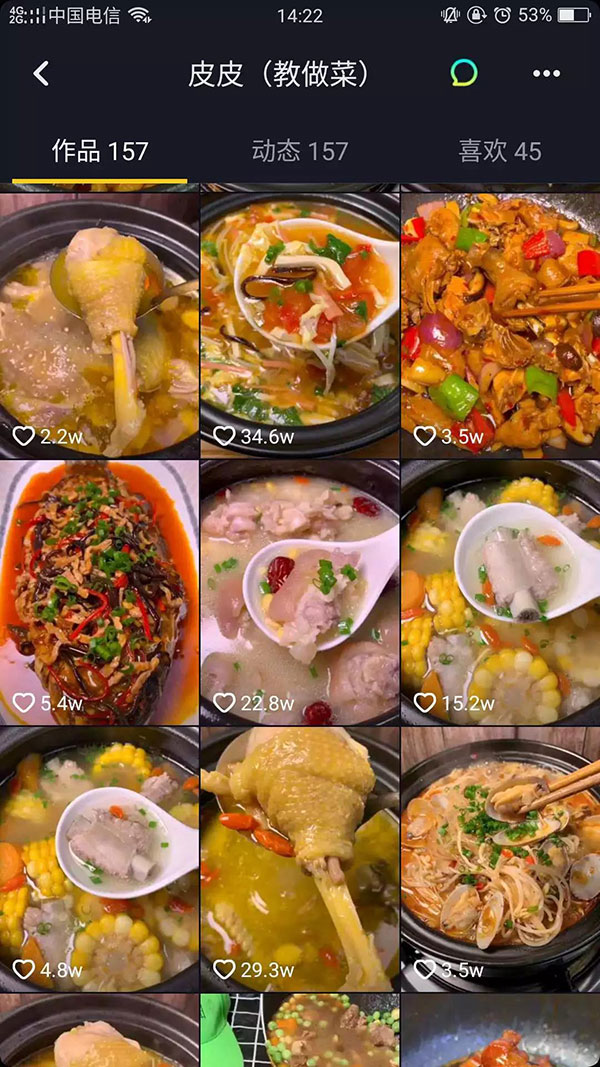Select the 作品 157 tab

pyautogui.click(x=100, y=151)
